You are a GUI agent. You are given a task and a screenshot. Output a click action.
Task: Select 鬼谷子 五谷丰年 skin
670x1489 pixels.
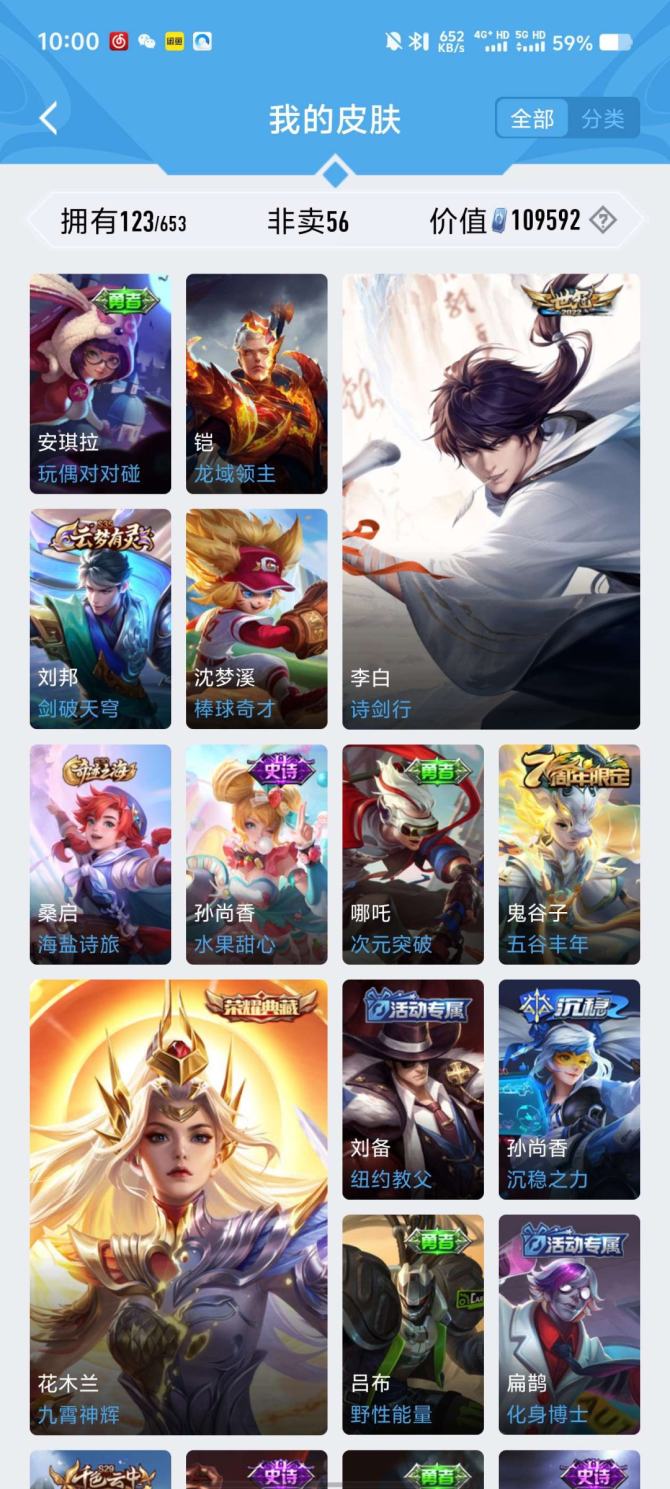pyautogui.click(x=569, y=854)
